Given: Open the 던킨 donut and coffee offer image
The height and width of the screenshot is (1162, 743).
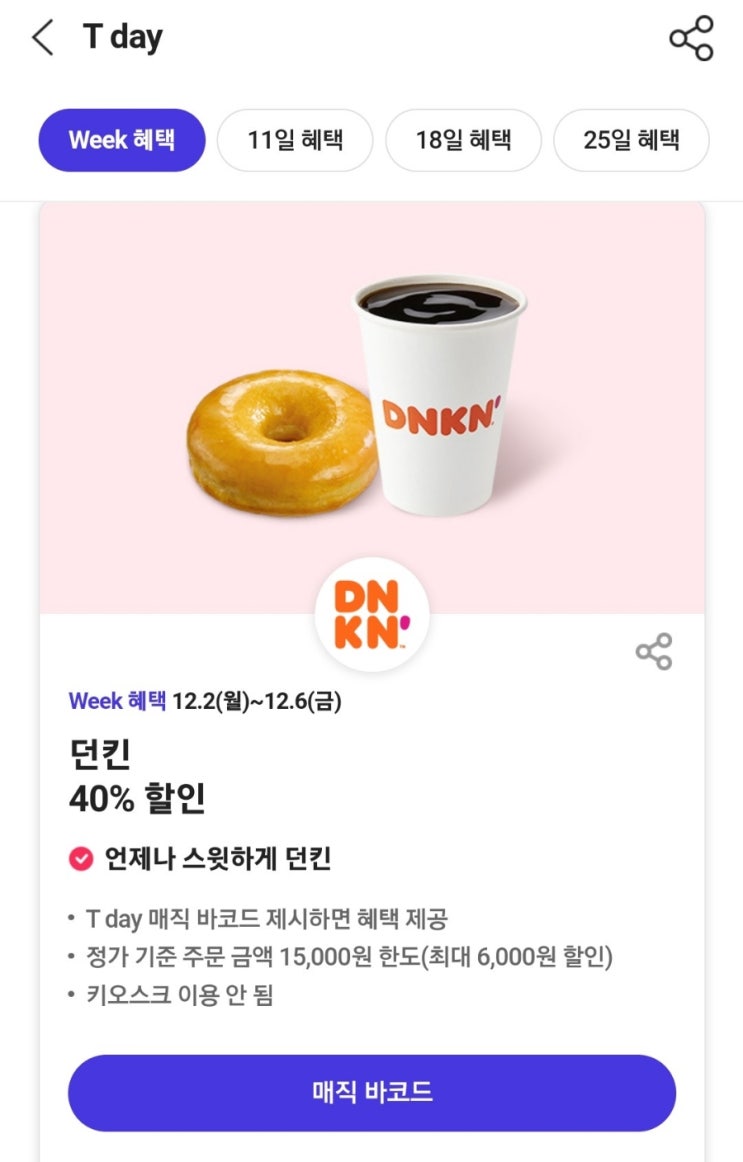Looking at the screenshot, I should (x=372, y=408).
